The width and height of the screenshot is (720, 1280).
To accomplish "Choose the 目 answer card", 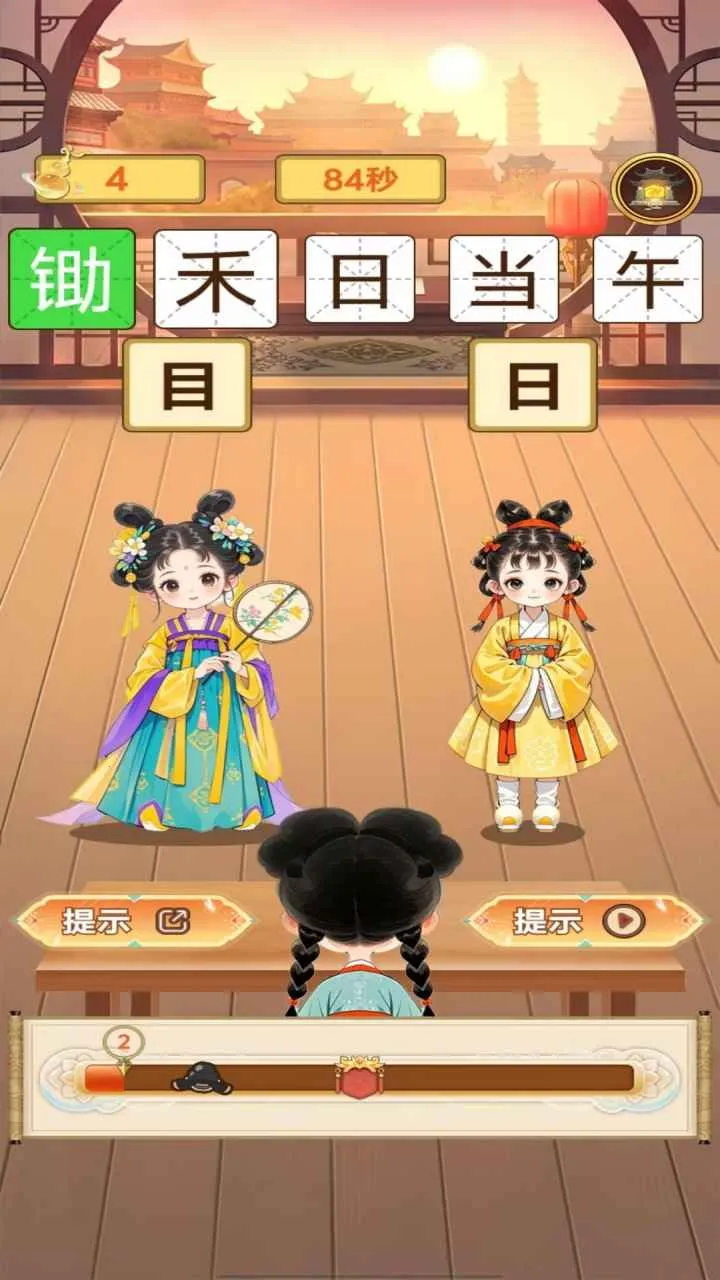I will [187, 385].
